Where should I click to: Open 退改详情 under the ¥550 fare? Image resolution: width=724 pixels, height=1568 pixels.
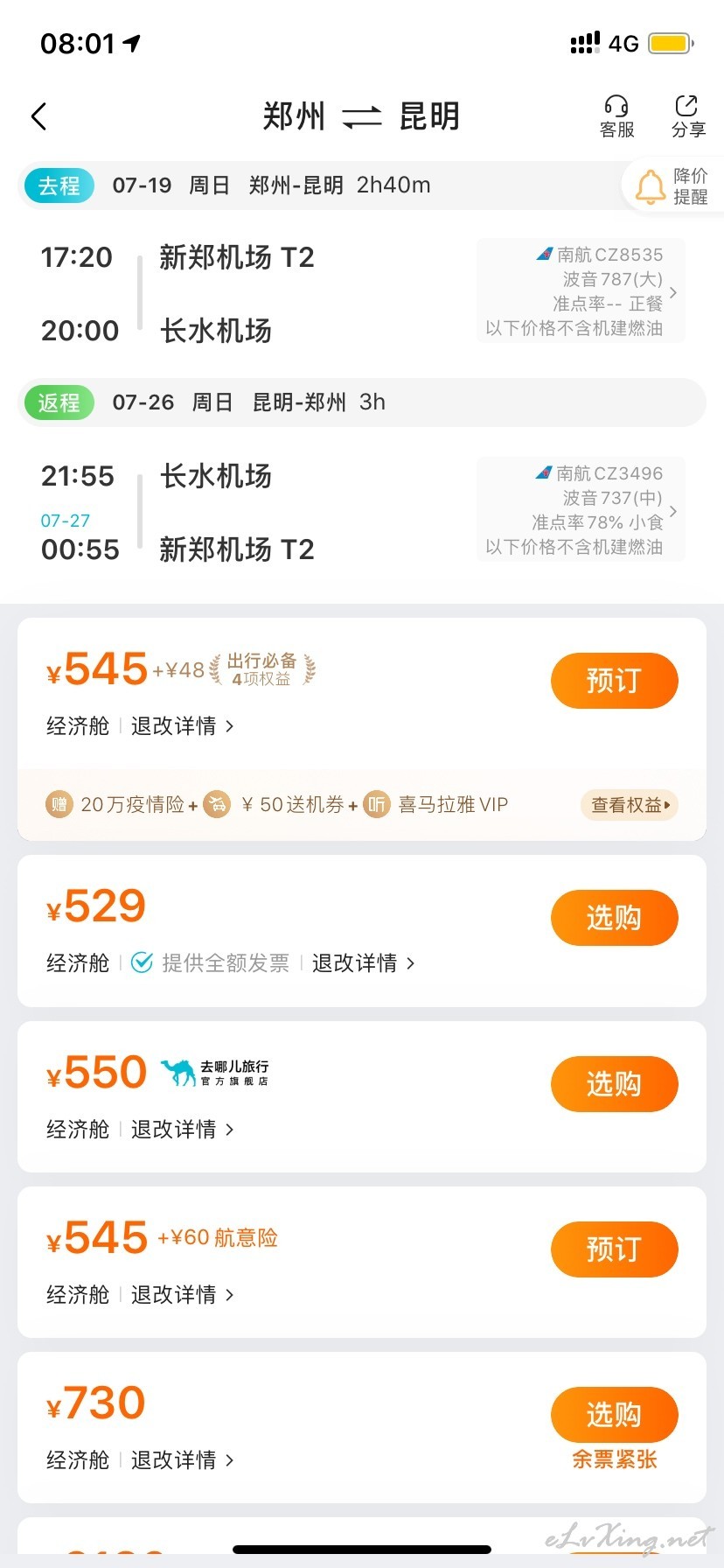tap(183, 1130)
